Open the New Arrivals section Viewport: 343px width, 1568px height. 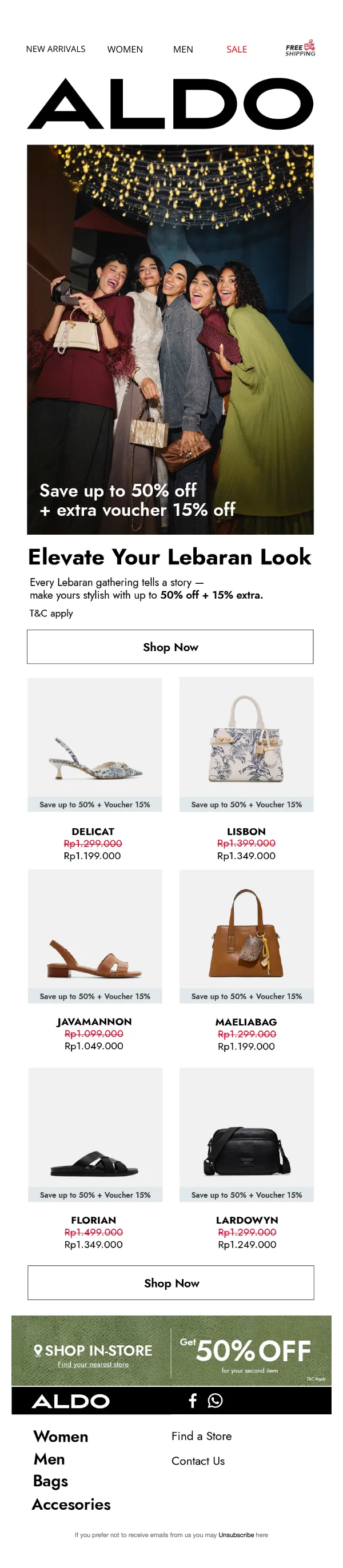tap(55, 49)
